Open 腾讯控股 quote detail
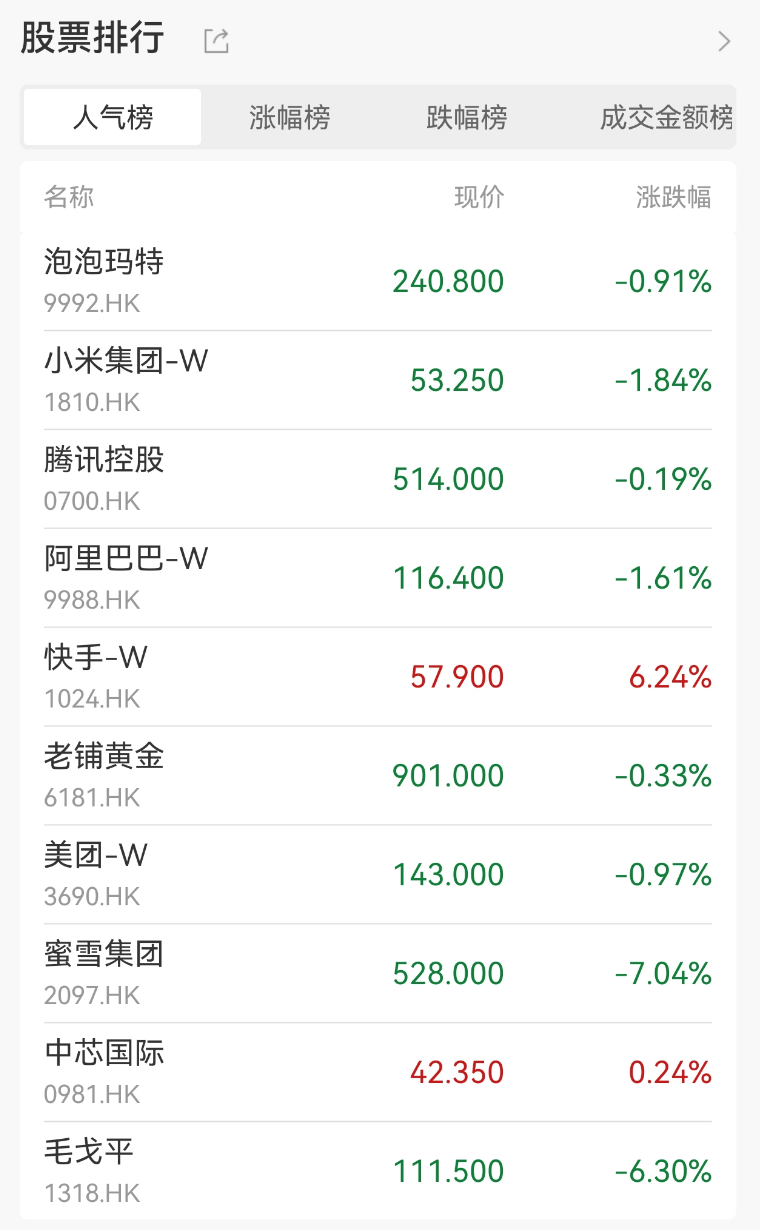 380,478
